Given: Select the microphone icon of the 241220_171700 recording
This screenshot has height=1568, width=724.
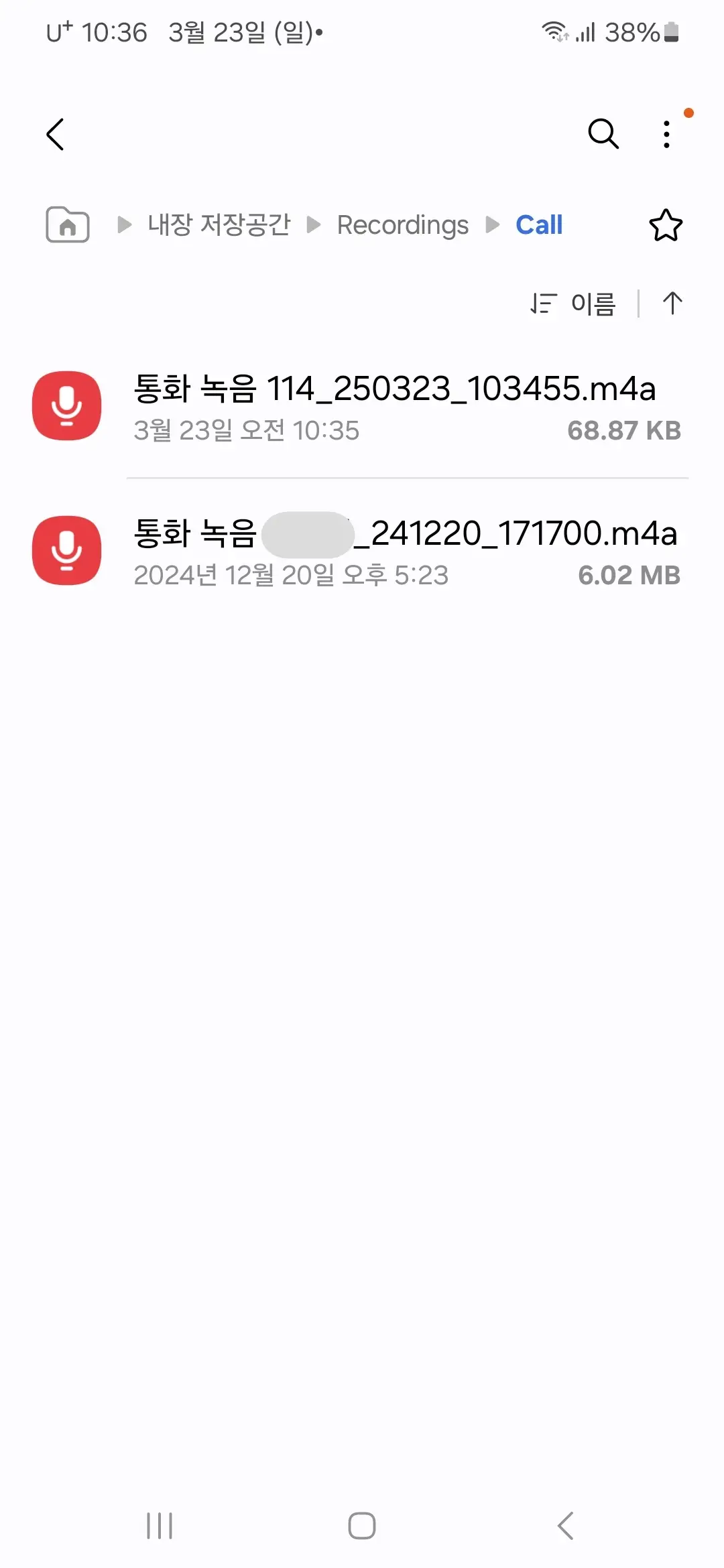Looking at the screenshot, I should pos(66,551).
